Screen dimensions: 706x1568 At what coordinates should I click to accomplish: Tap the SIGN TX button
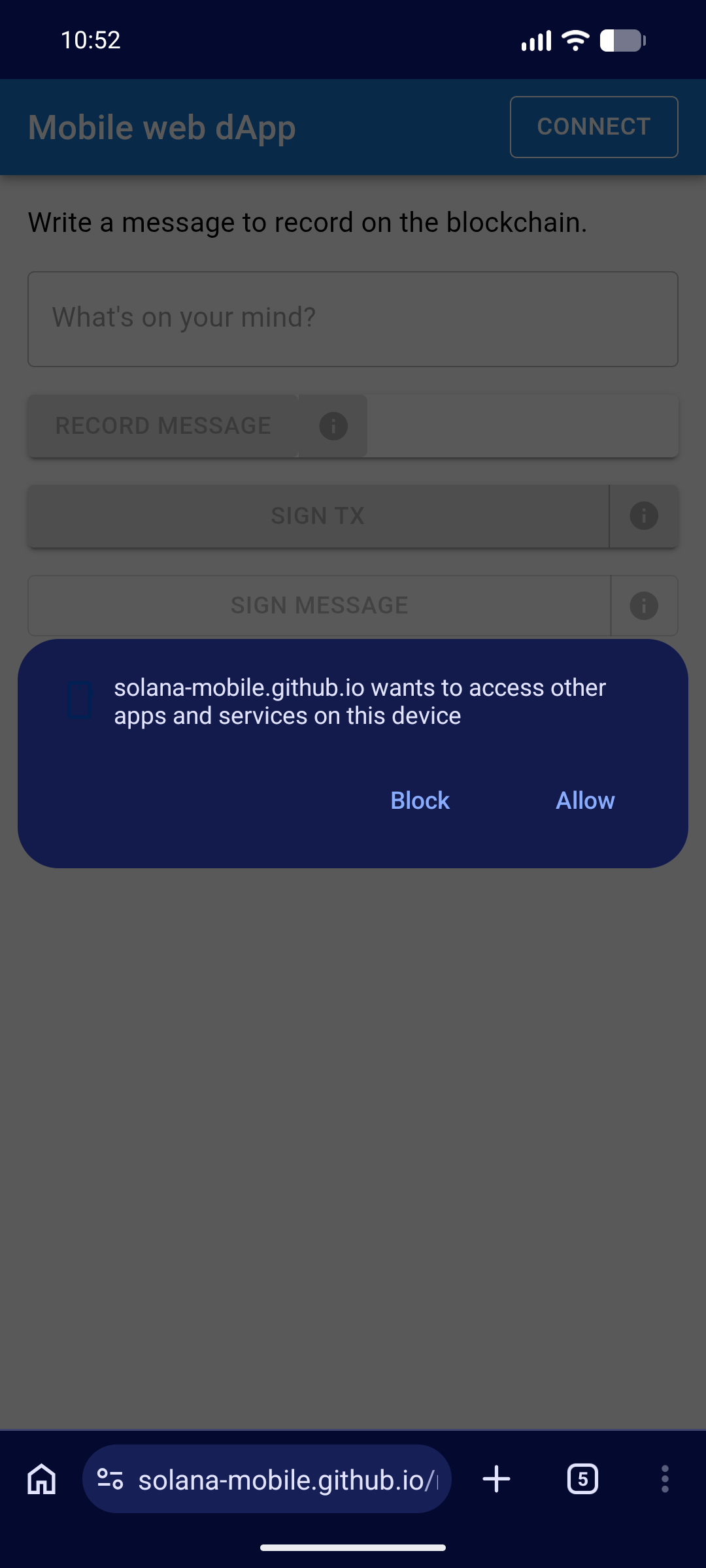pos(318,515)
